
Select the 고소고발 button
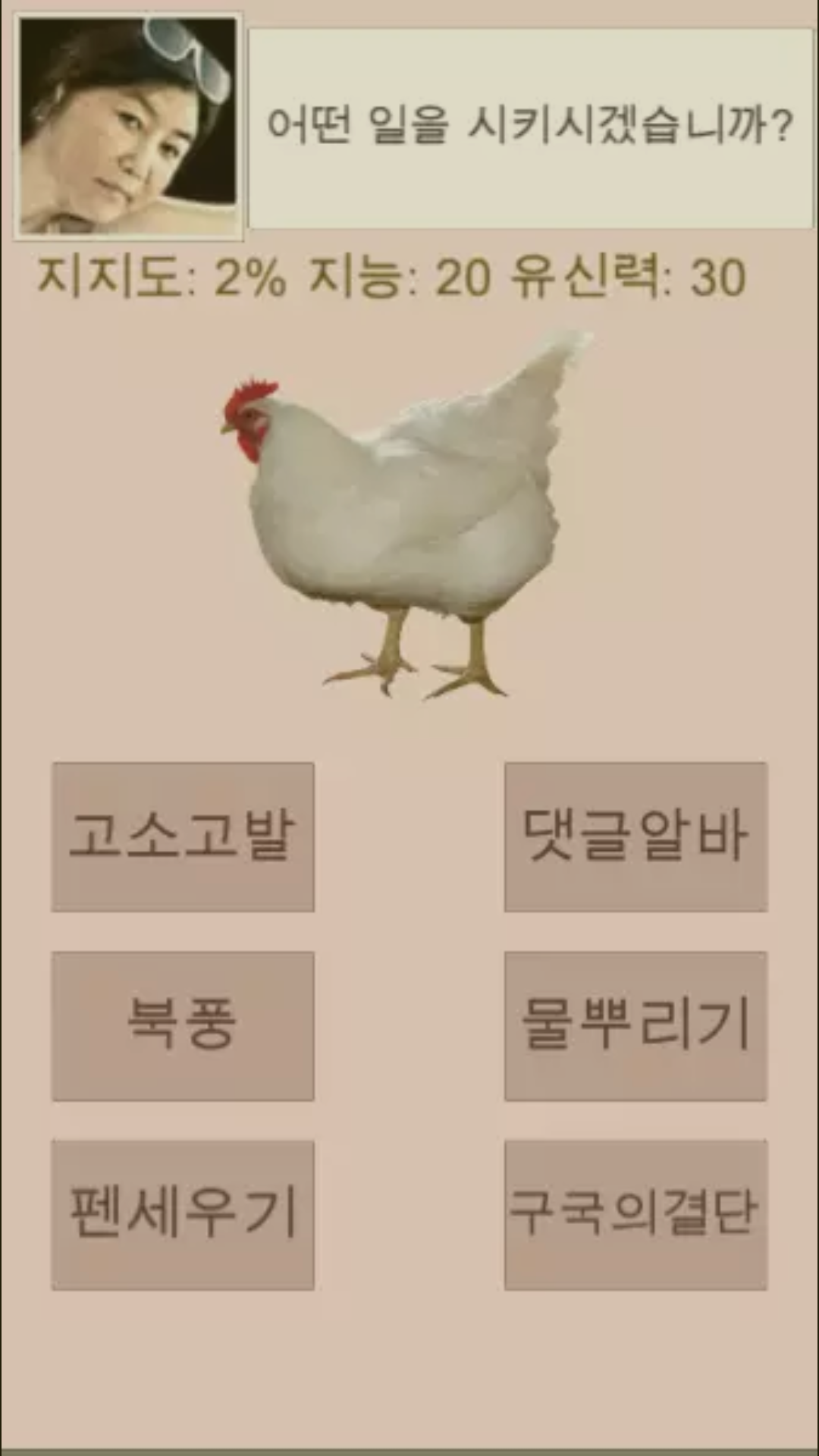click(183, 836)
